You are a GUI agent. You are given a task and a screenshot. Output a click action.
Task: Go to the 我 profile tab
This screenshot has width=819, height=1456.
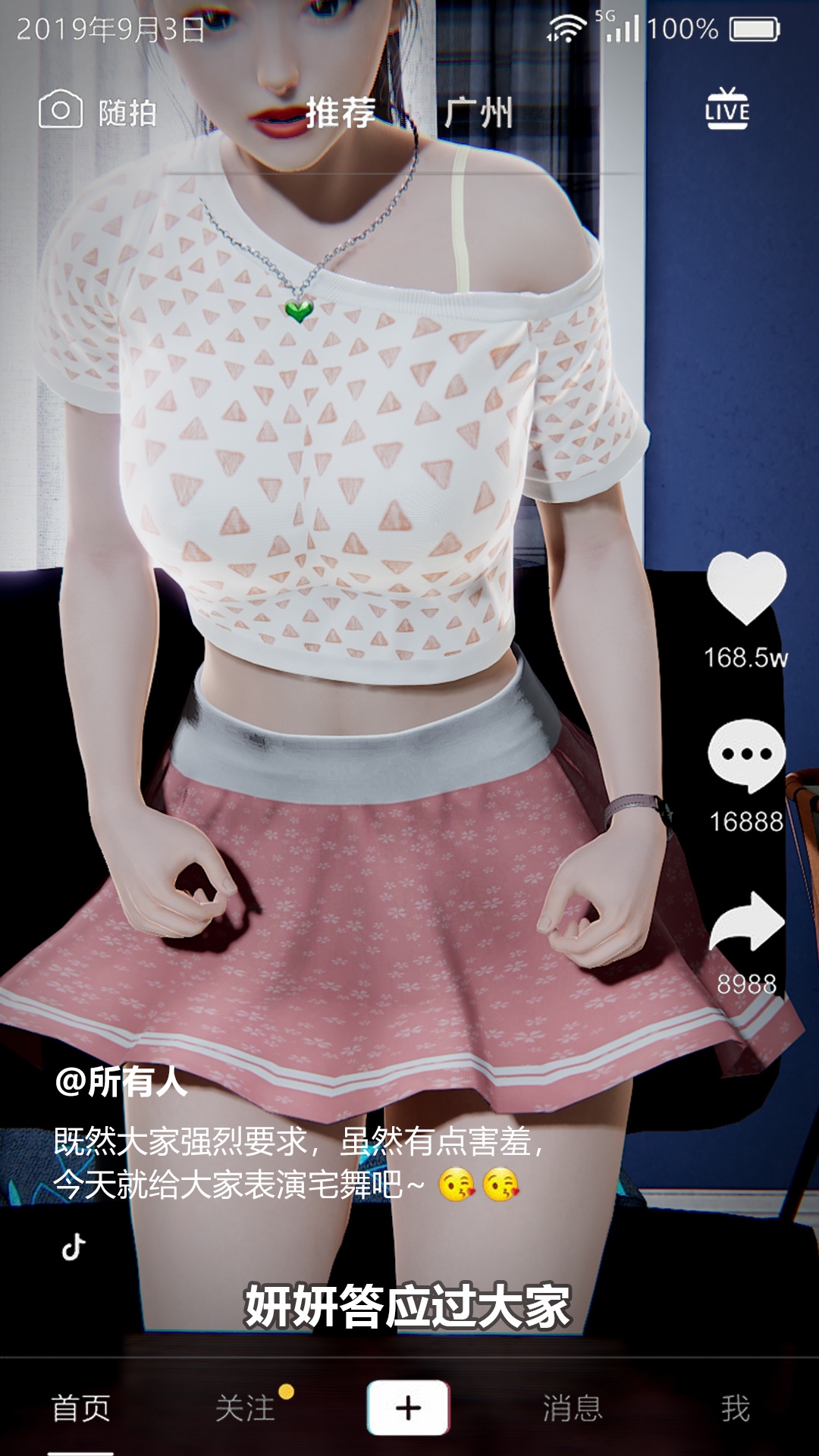735,1409
